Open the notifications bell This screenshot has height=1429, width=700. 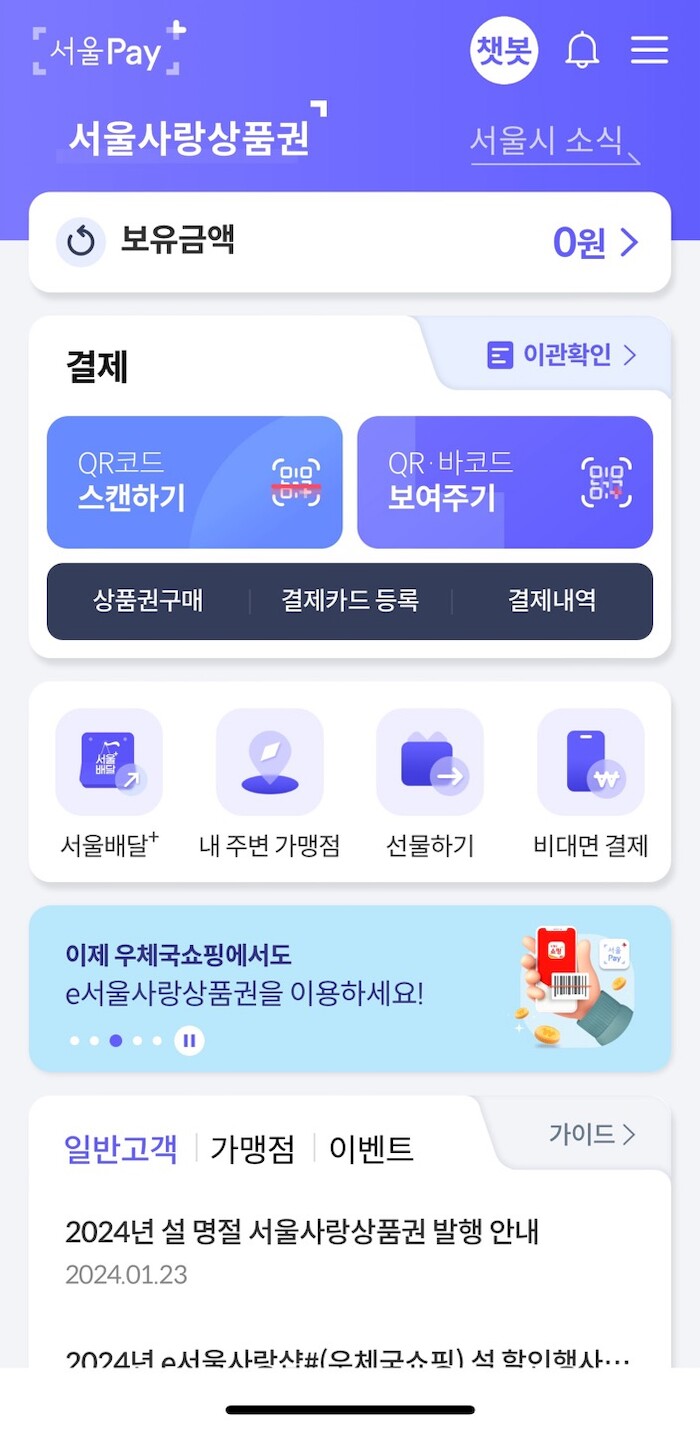click(582, 50)
